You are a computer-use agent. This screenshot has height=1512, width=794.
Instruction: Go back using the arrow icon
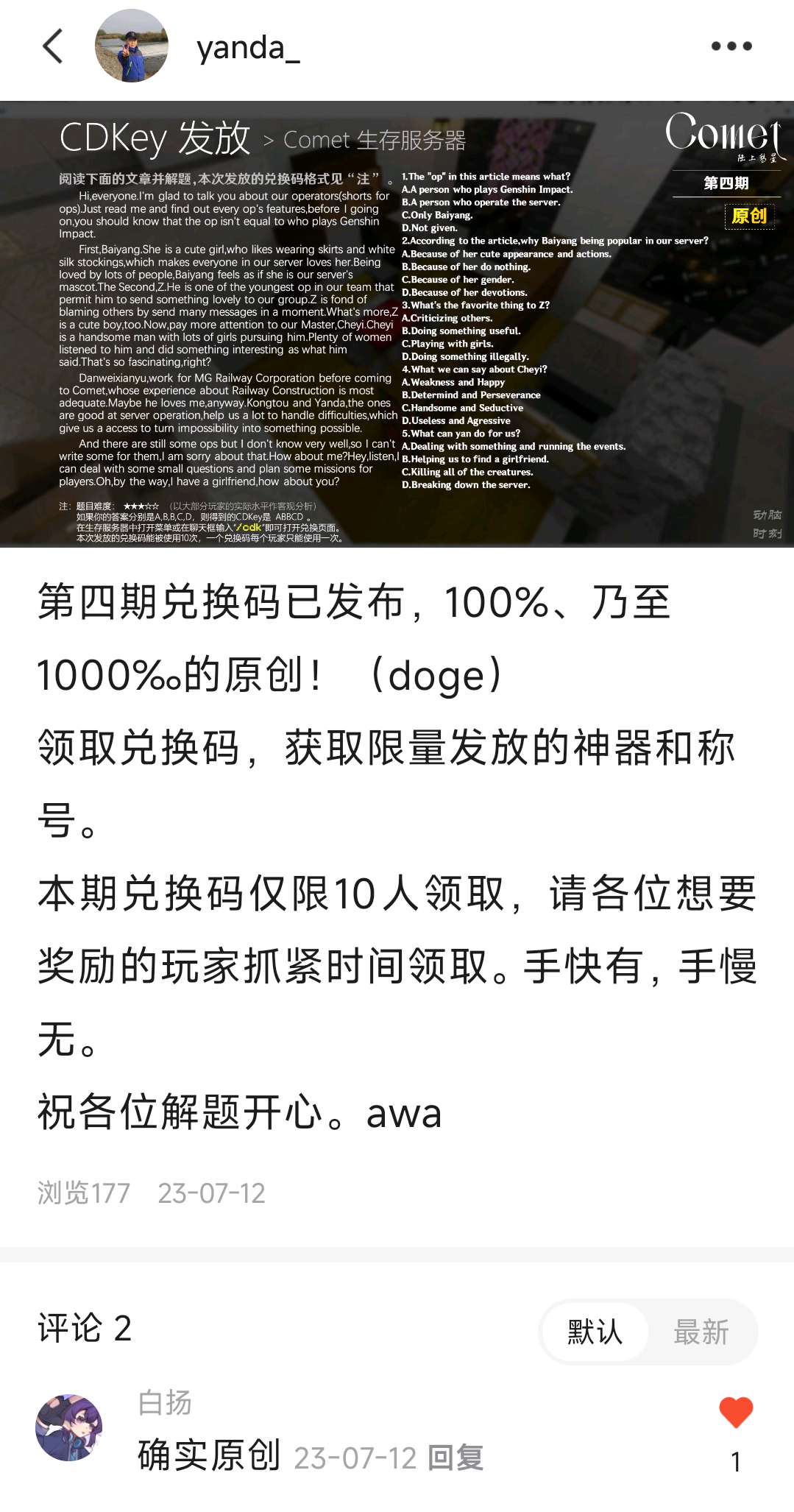53,47
